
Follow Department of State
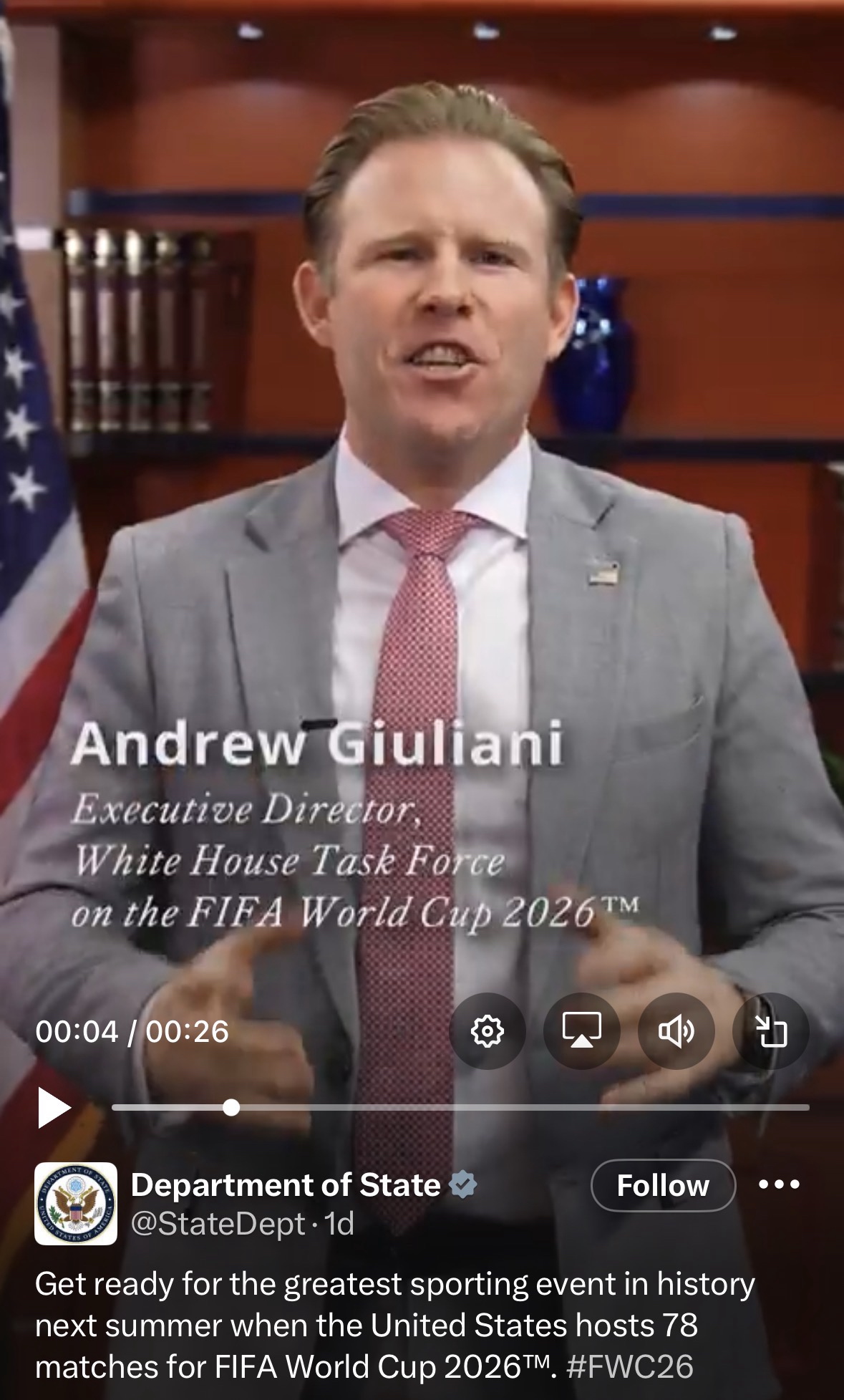click(663, 1185)
